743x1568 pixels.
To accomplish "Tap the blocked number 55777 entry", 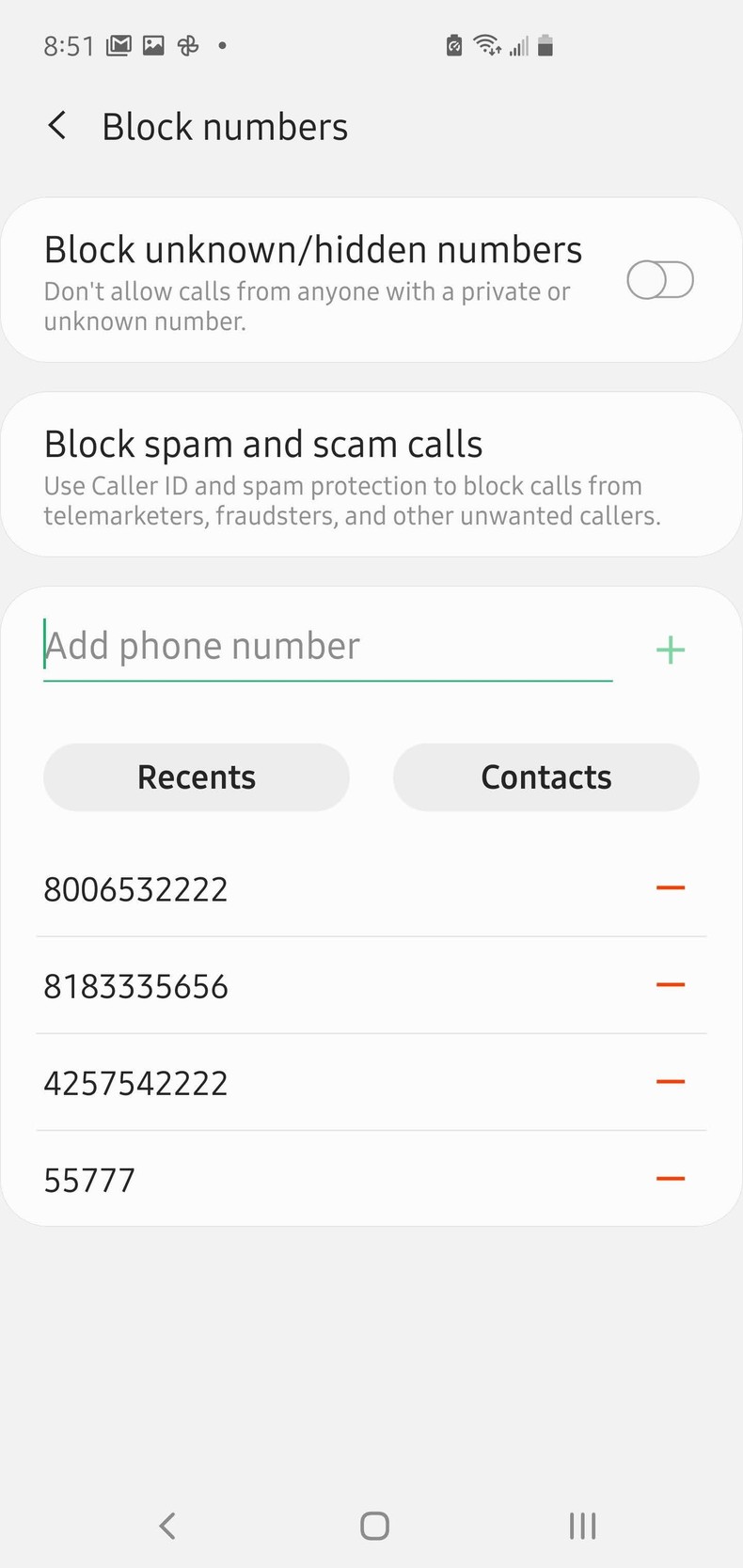I will coord(89,1178).
